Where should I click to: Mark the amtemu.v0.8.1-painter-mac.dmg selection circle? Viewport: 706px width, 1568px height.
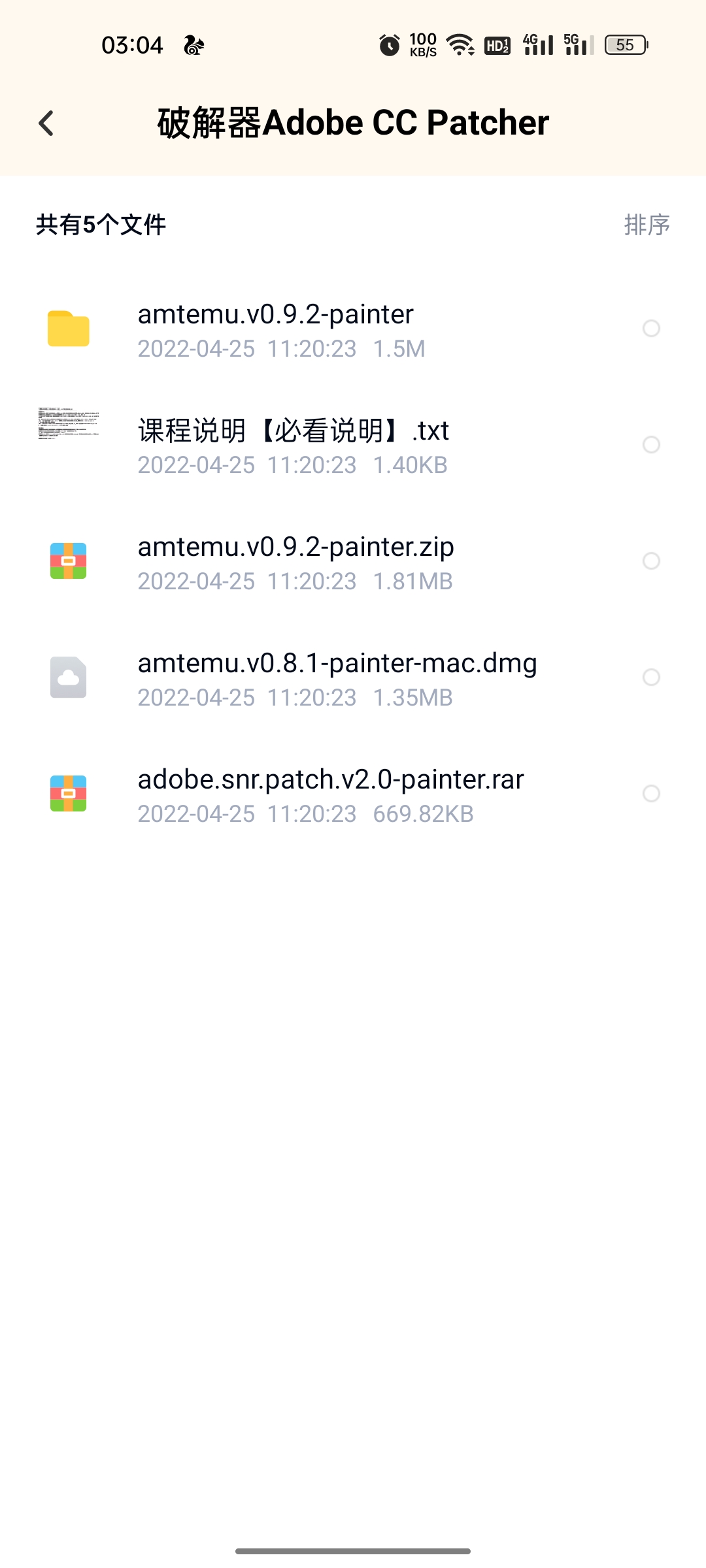[651, 677]
